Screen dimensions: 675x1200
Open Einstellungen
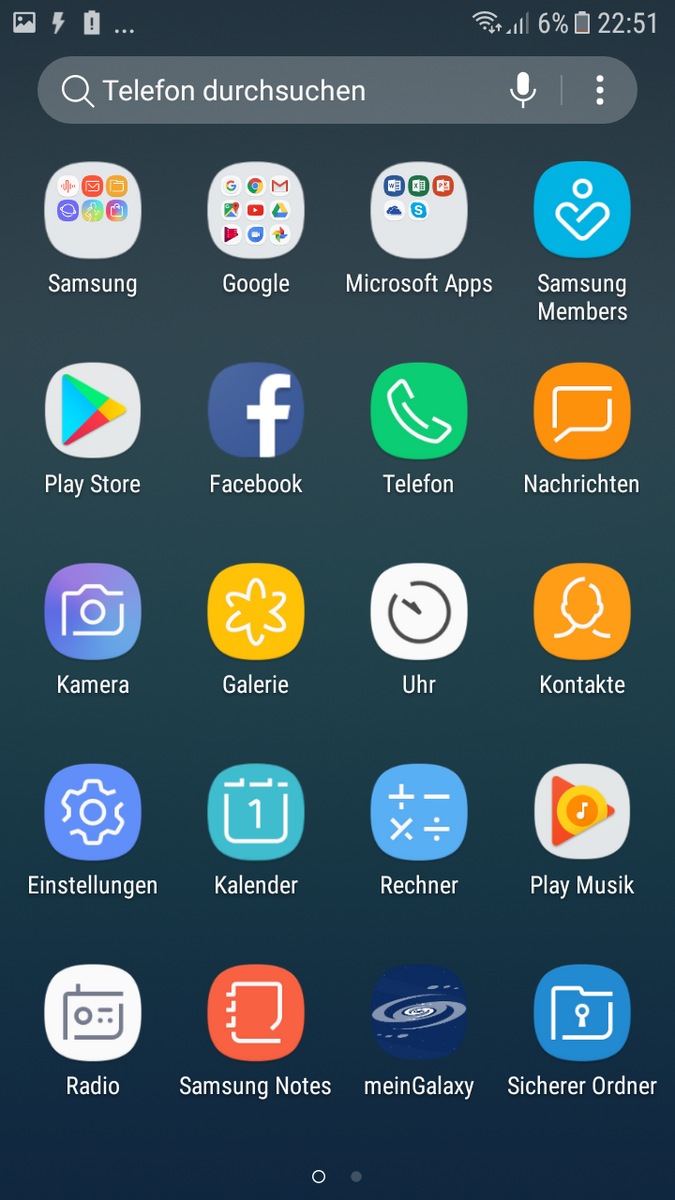[93, 813]
